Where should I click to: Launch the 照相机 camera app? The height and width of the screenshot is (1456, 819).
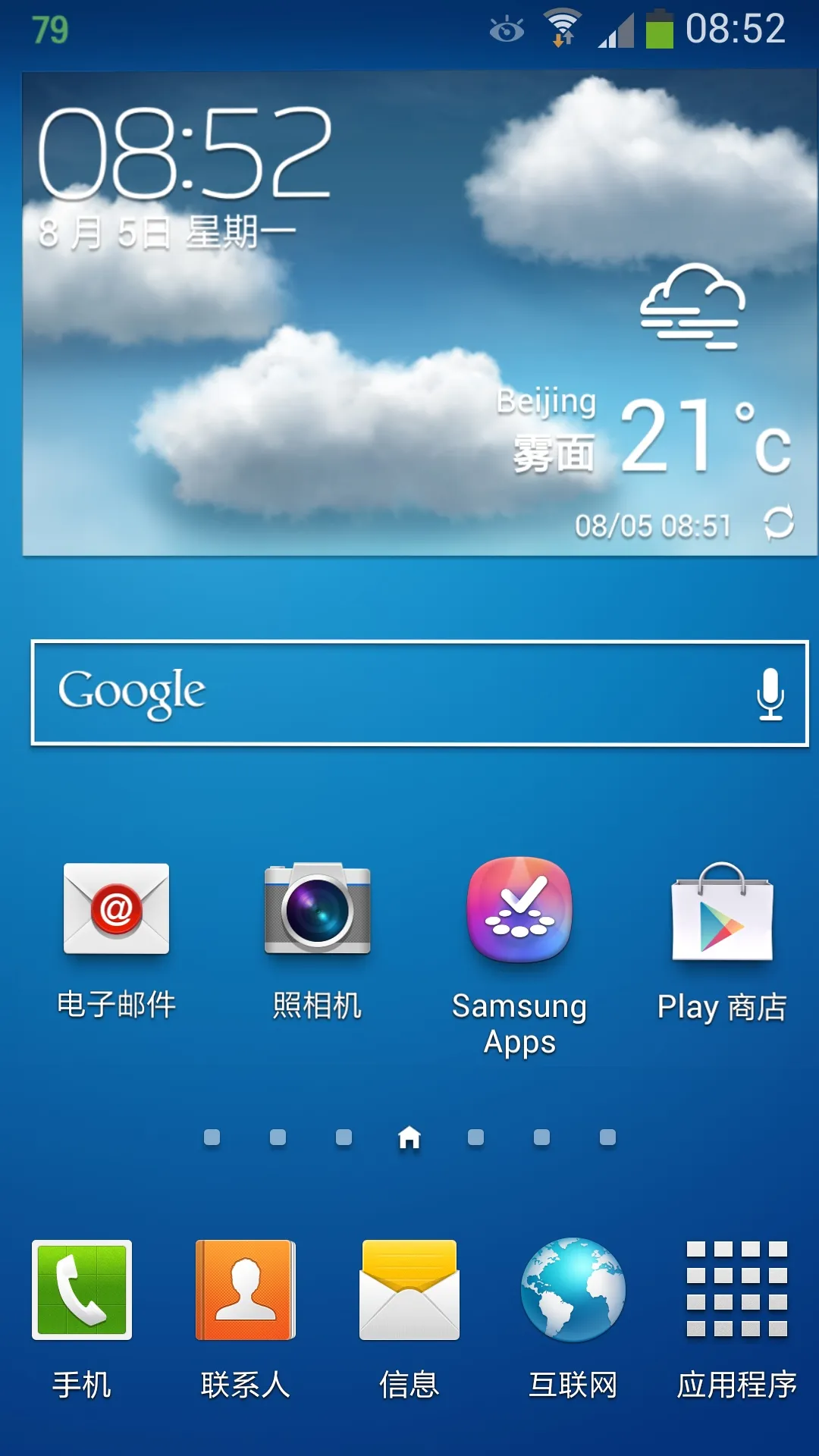[317, 910]
